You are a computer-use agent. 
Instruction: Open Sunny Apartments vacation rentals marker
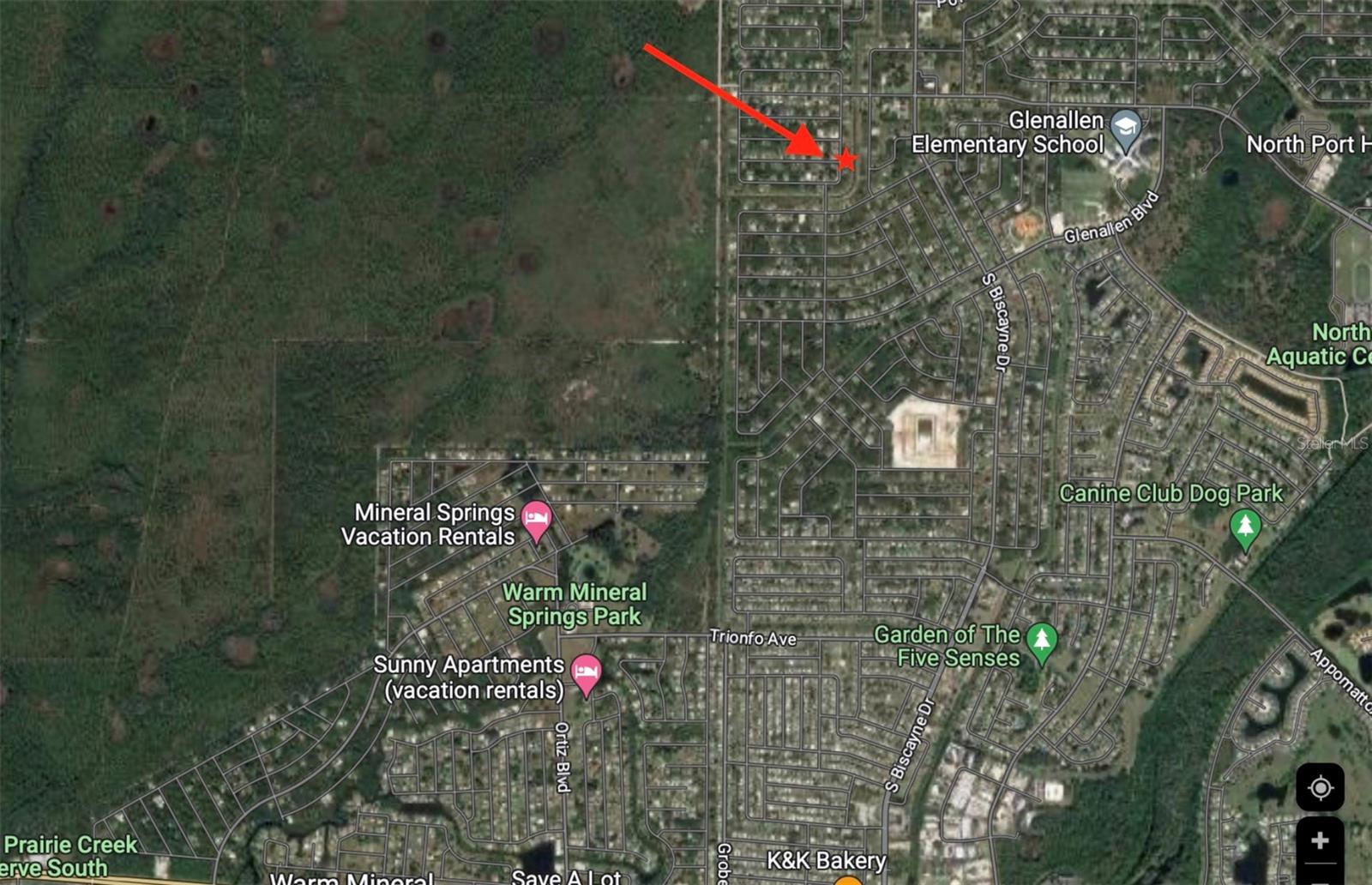[587, 673]
